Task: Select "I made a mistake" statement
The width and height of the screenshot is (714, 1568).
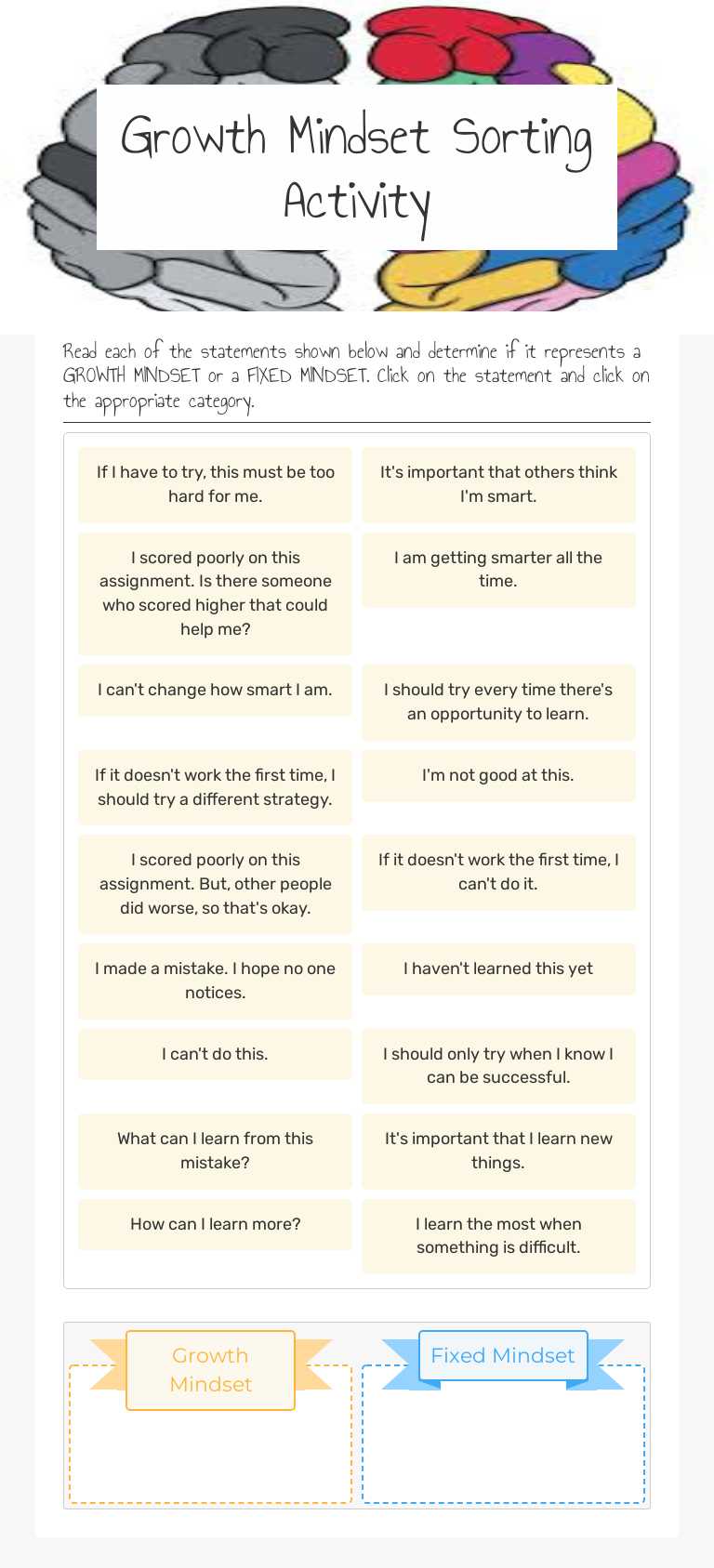Action: coord(215,981)
